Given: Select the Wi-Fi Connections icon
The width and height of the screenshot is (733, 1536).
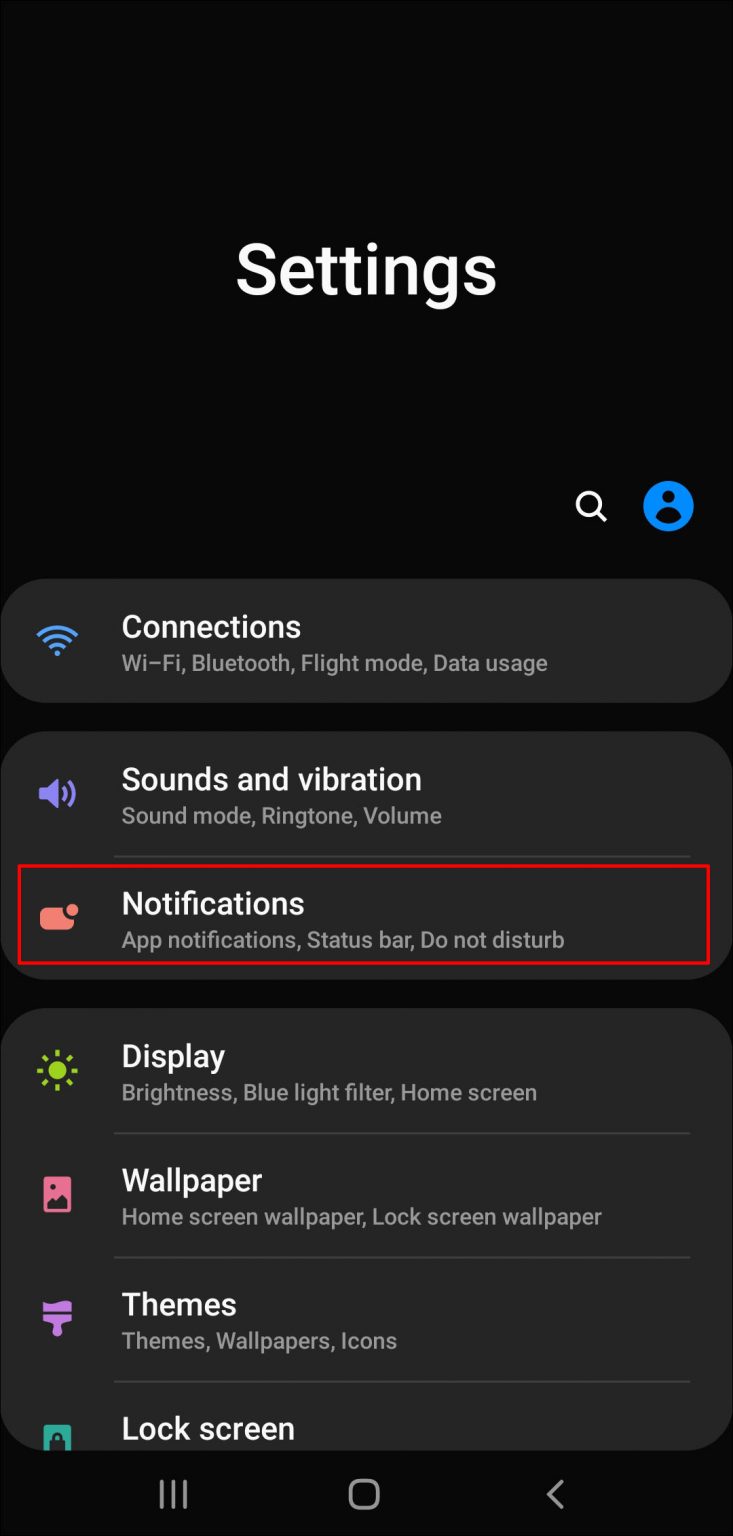Looking at the screenshot, I should tap(57, 640).
